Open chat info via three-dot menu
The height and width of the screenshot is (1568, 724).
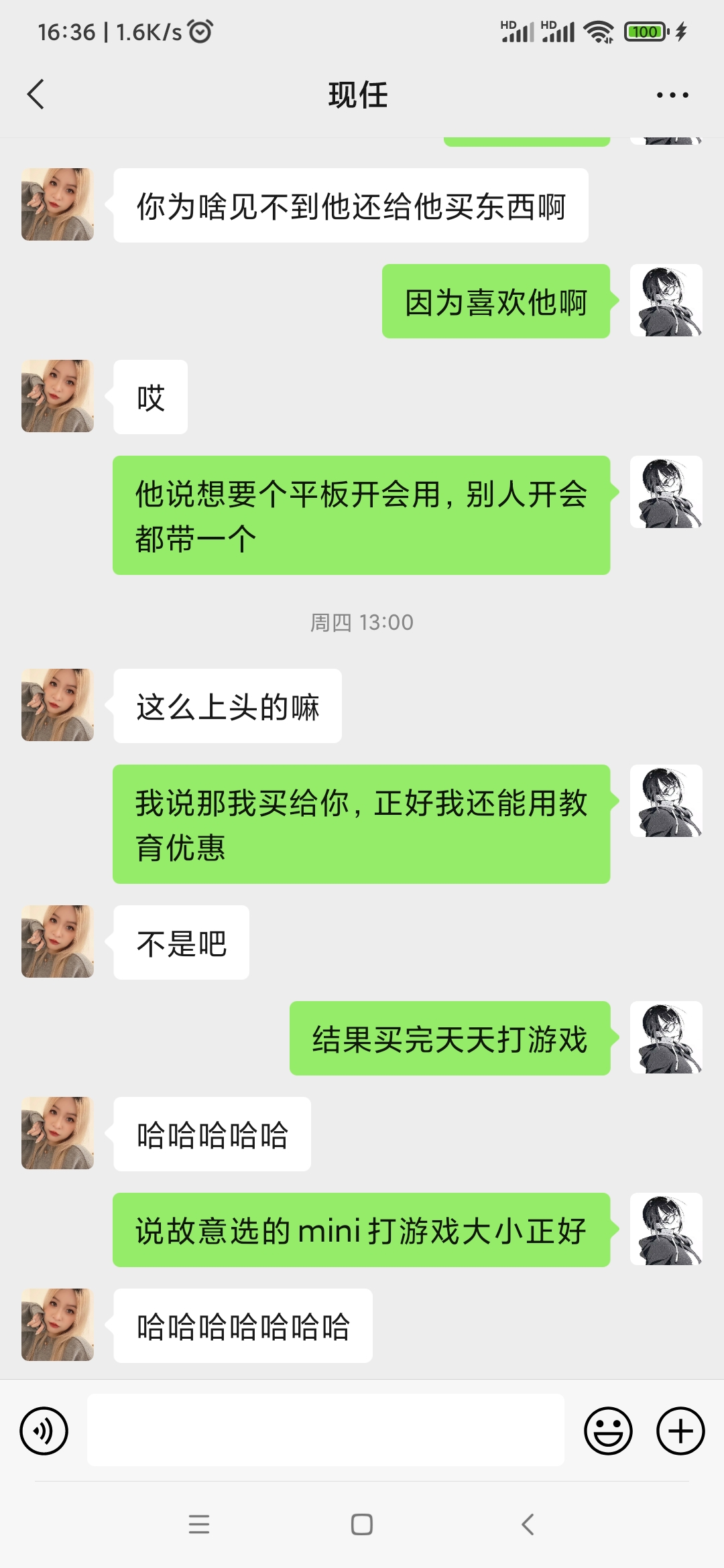[x=672, y=95]
